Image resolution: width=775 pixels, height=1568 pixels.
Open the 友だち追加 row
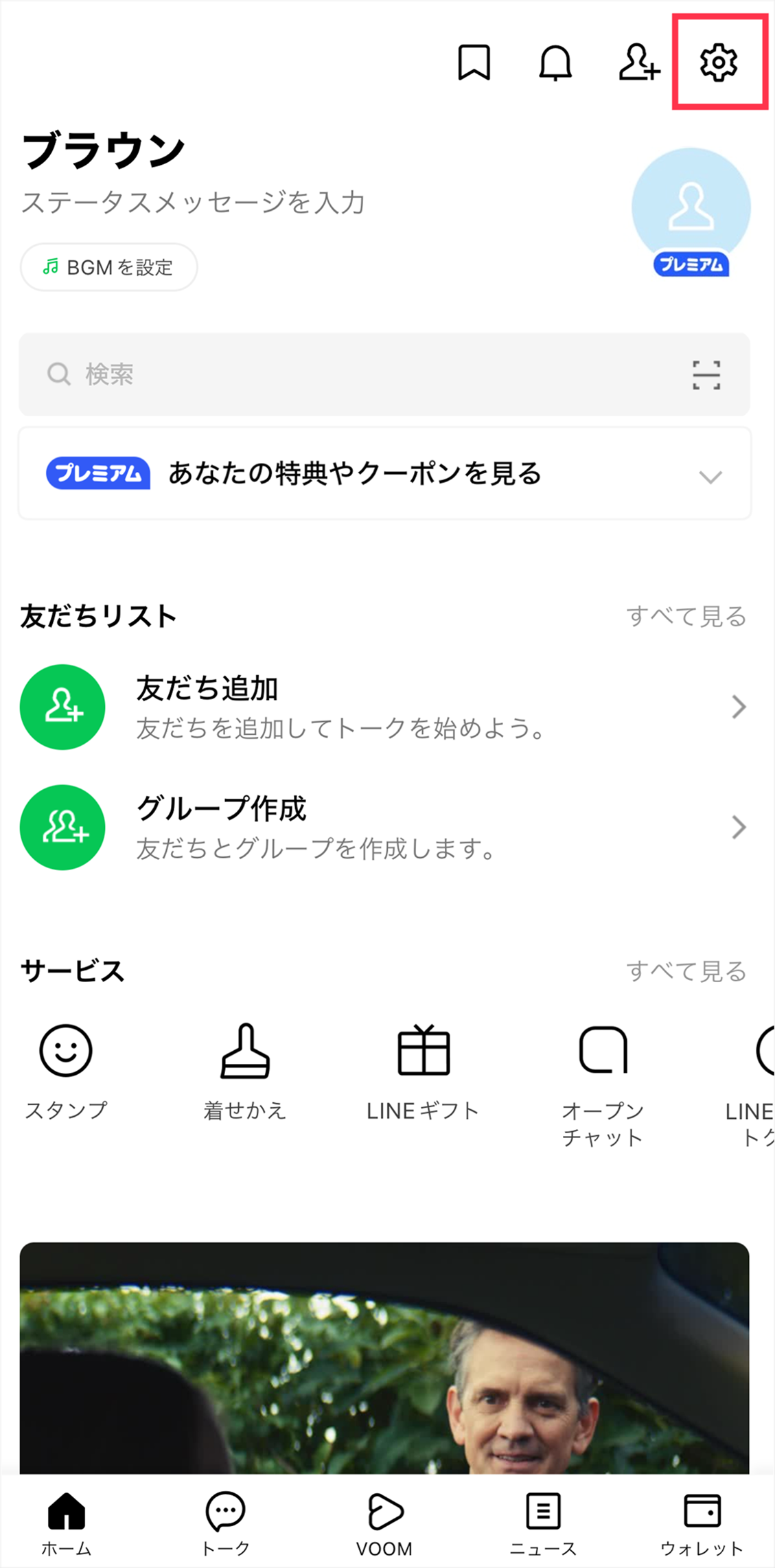(x=384, y=707)
